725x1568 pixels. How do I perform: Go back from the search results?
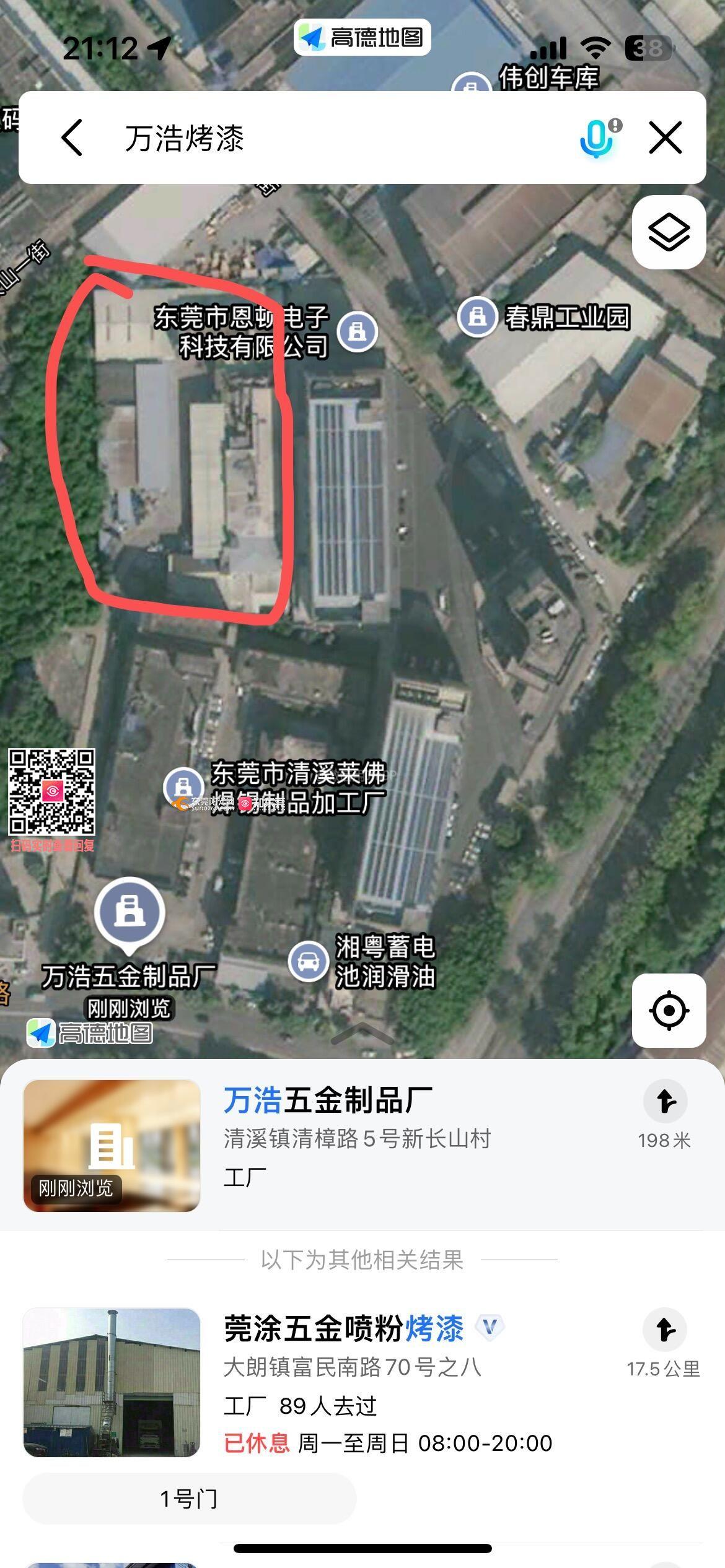(x=72, y=137)
